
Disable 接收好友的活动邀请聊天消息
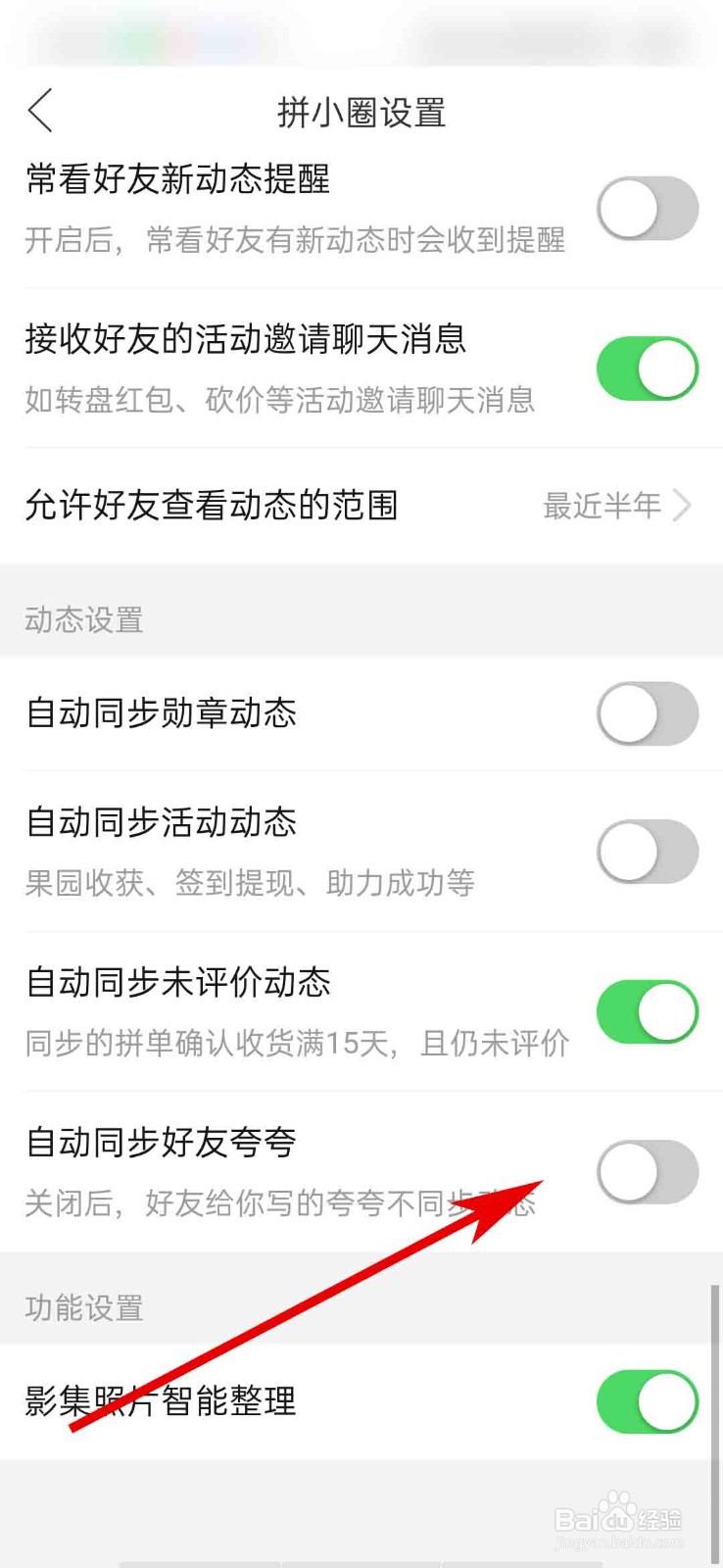647,367
